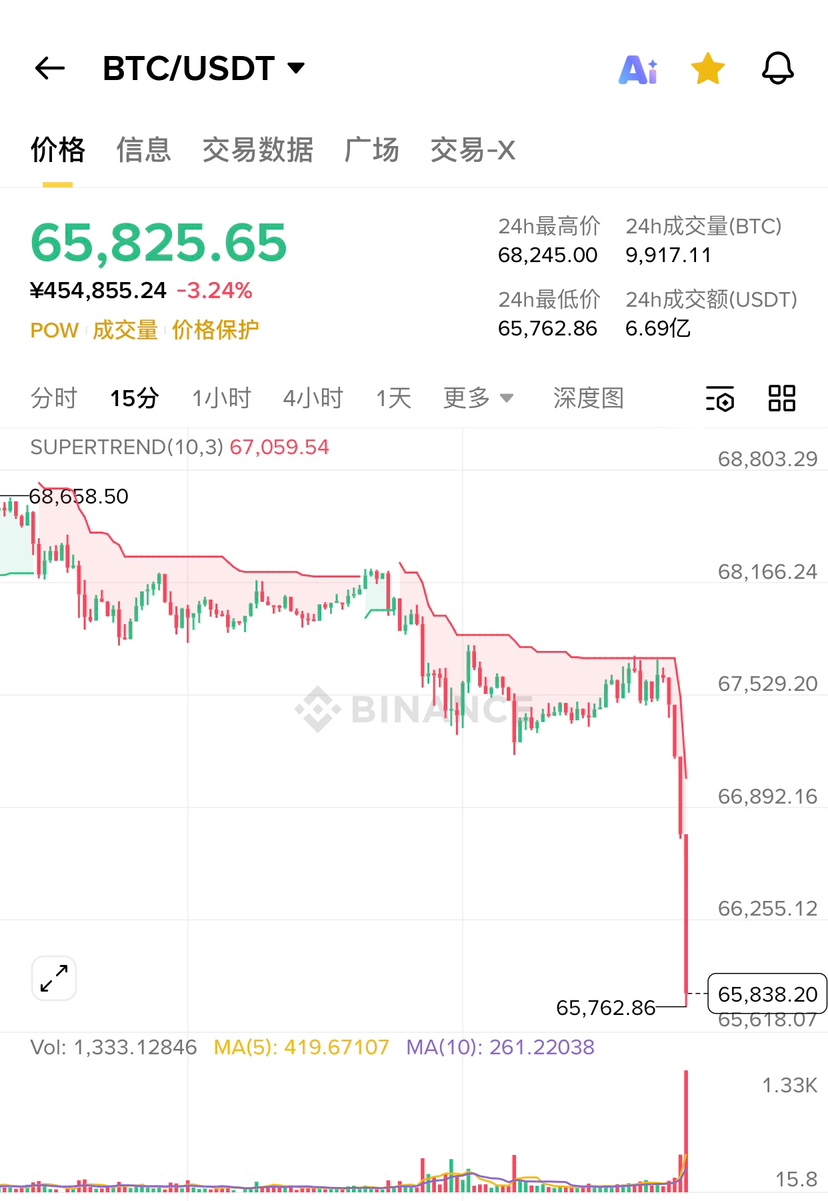Select the 1天 chart interval
This screenshot has width=828, height=1201.
click(393, 398)
